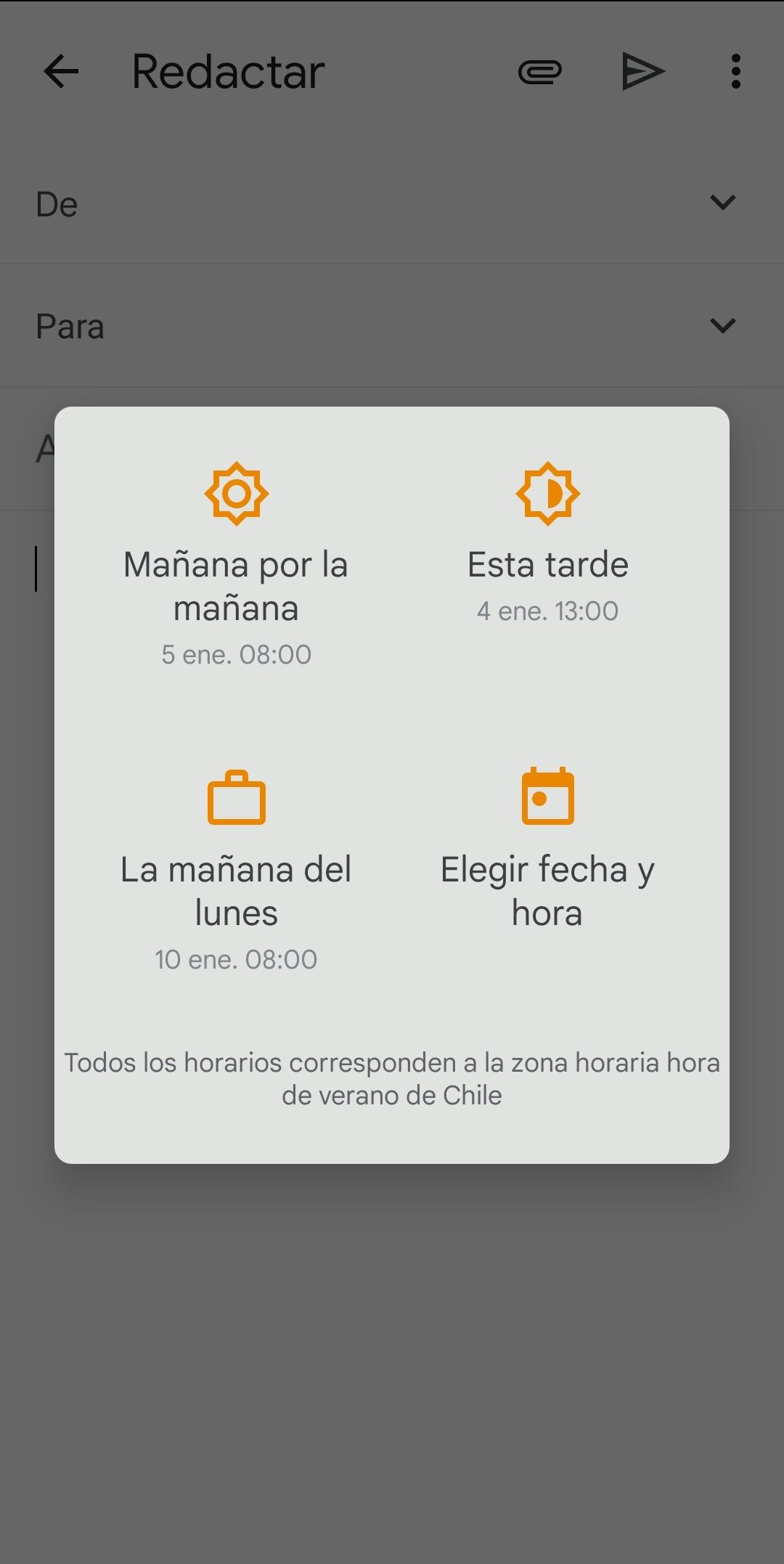Send the email with the arrow icon

point(643,72)
